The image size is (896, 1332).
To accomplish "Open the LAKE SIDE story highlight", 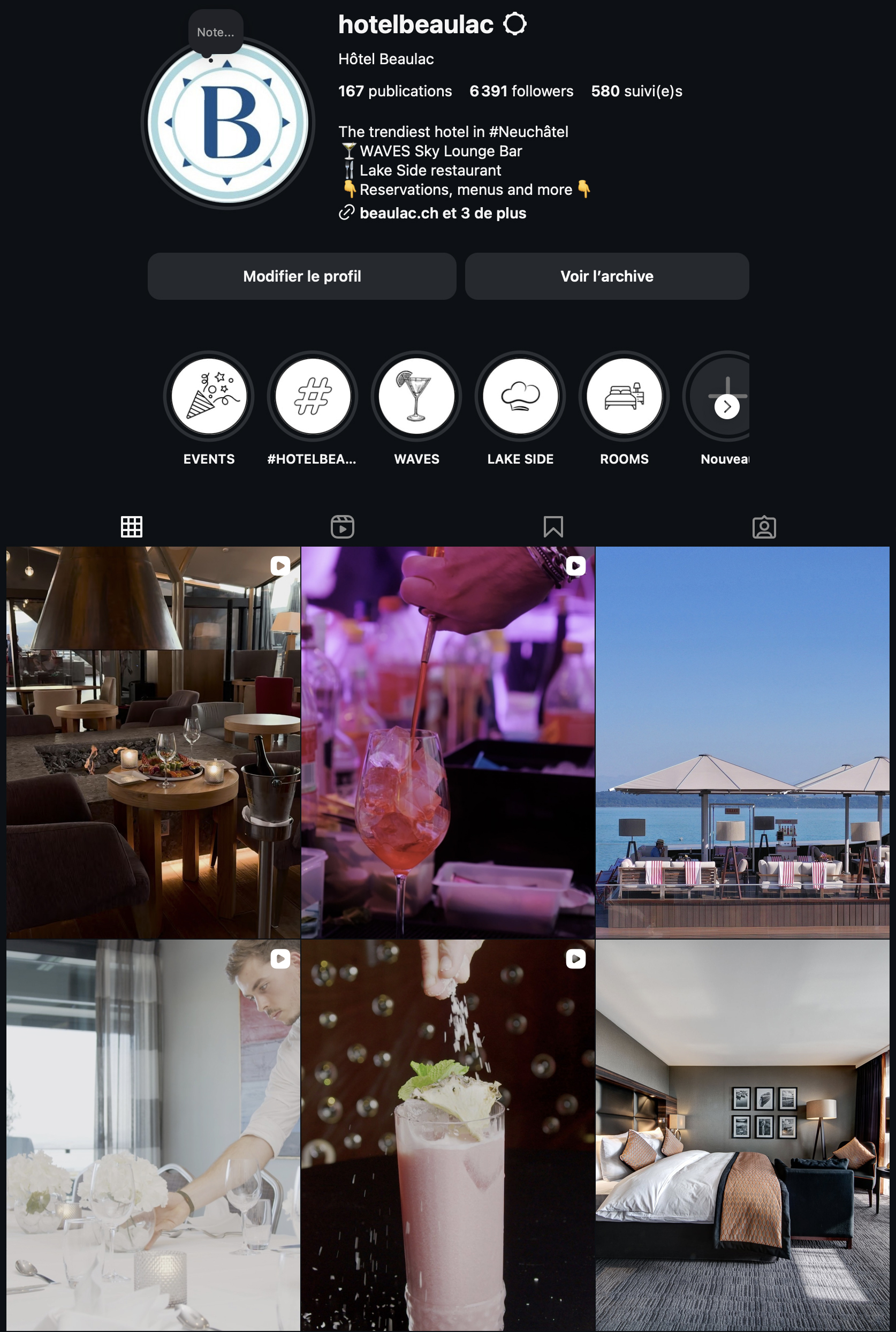I will coord(520,396).
